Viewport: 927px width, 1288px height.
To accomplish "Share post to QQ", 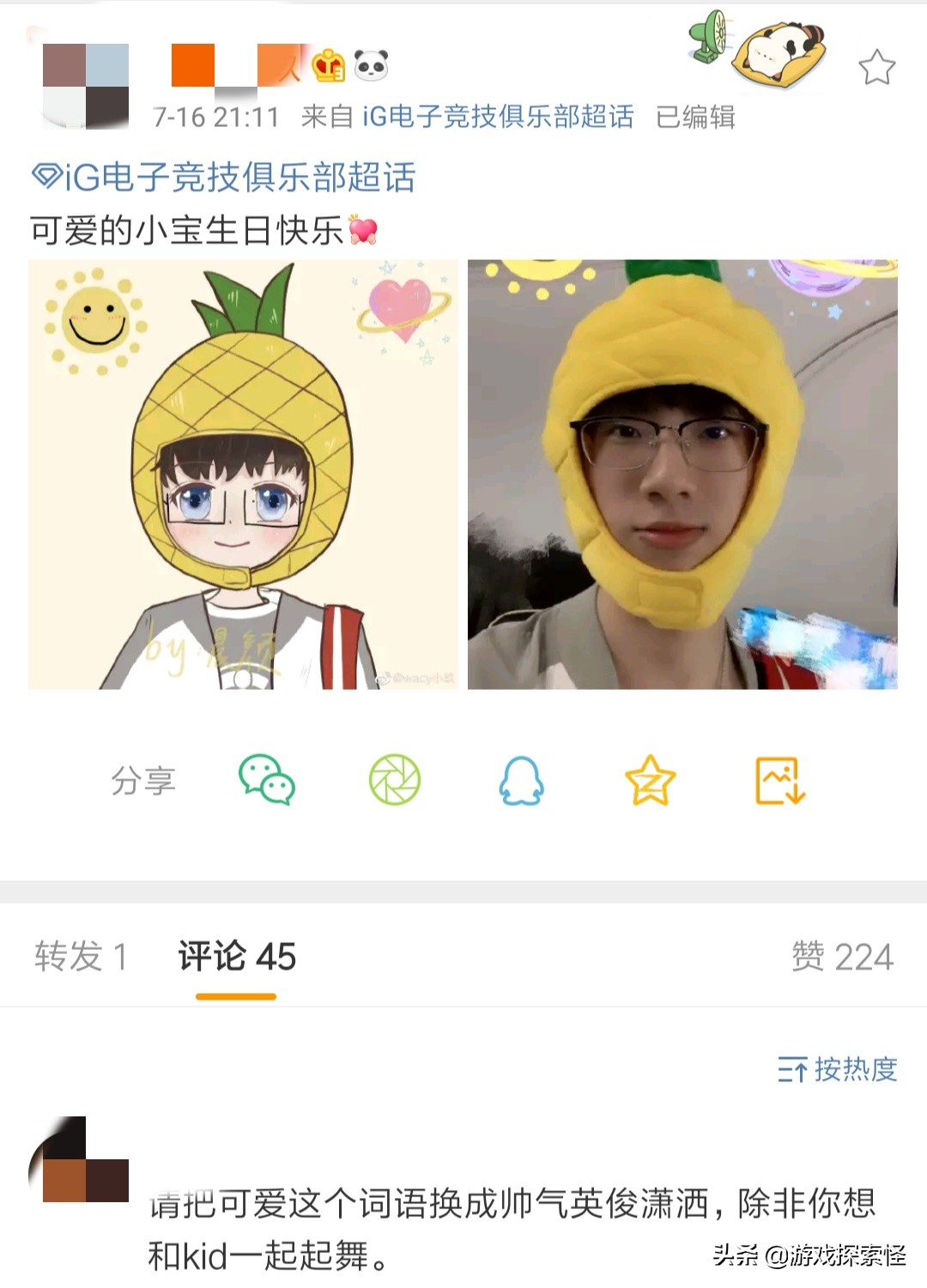I will point(521,780).
